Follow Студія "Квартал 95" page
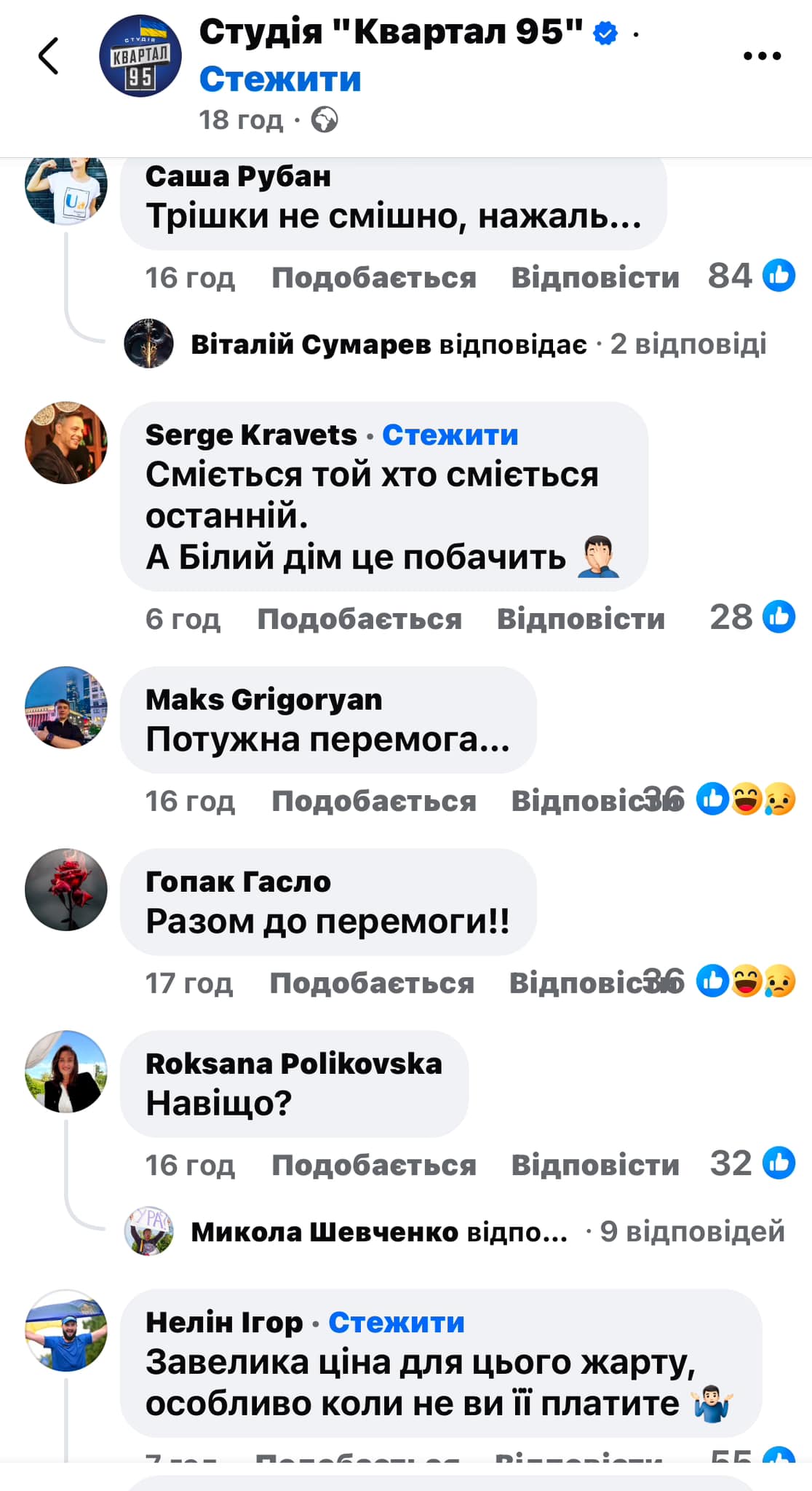812x1491 pixels. click(x=280, y=79)
